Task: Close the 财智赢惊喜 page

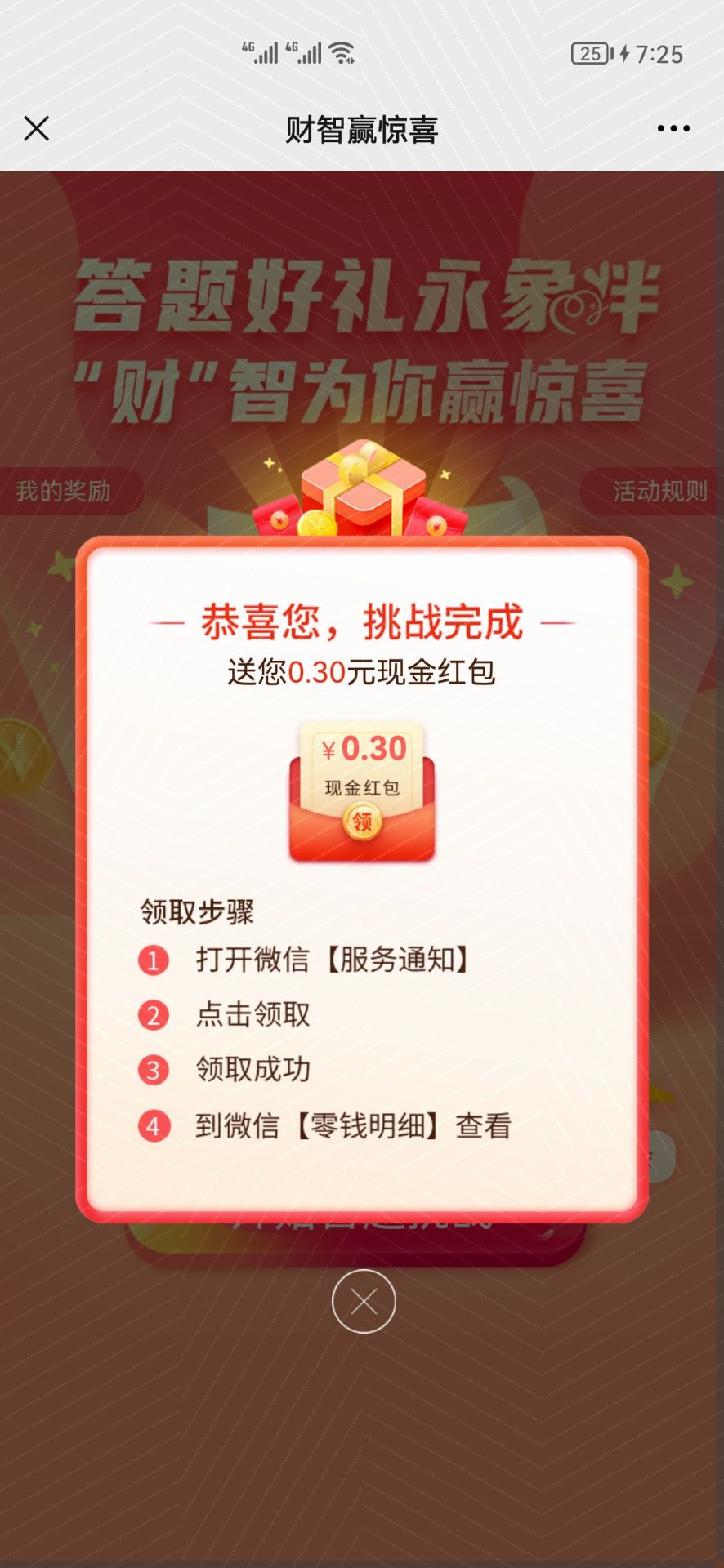Action: (37, 128)
